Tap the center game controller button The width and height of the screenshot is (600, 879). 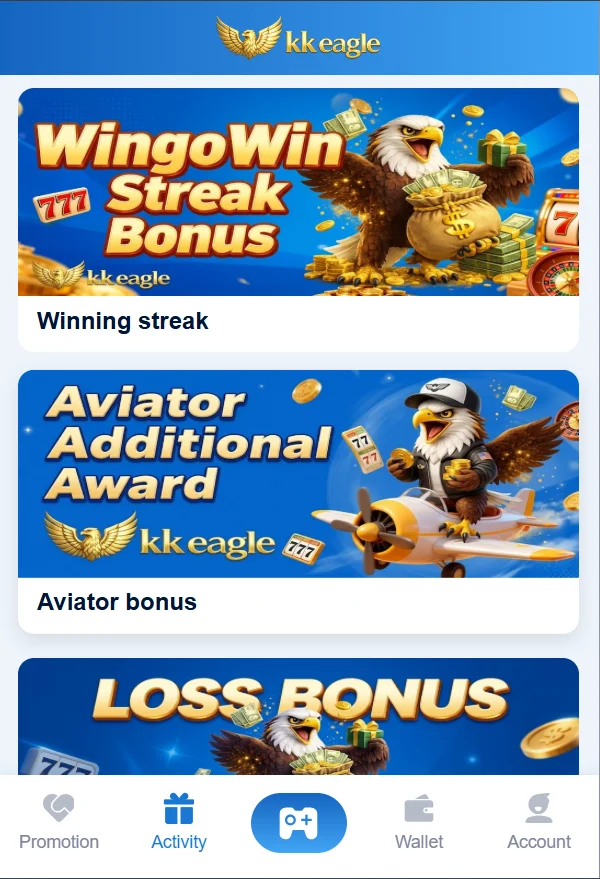298,823
